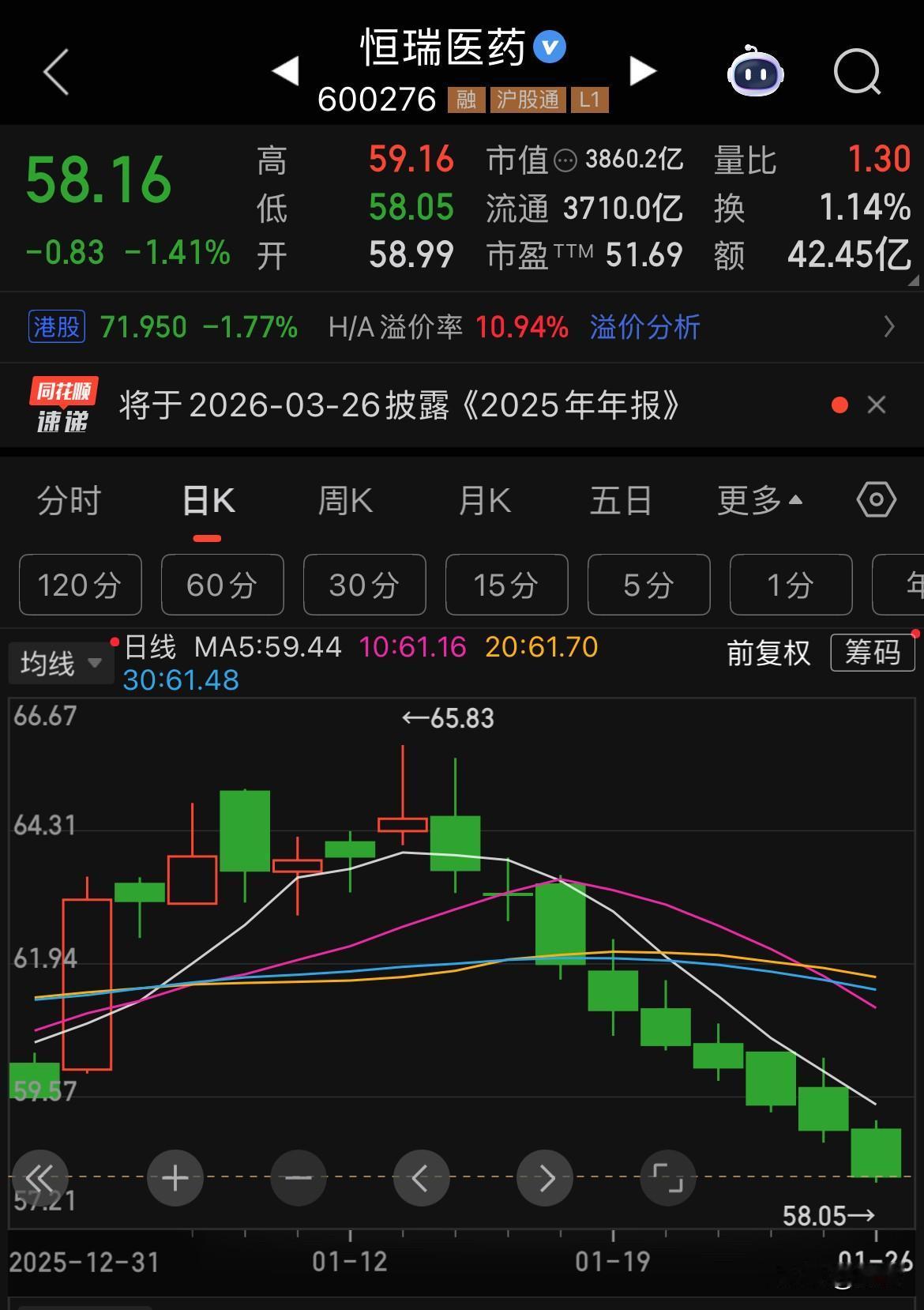Viewport: 924px width, 1310px height.
Task: Switch to the 分时 tab
Action: [x=69, y=500]
